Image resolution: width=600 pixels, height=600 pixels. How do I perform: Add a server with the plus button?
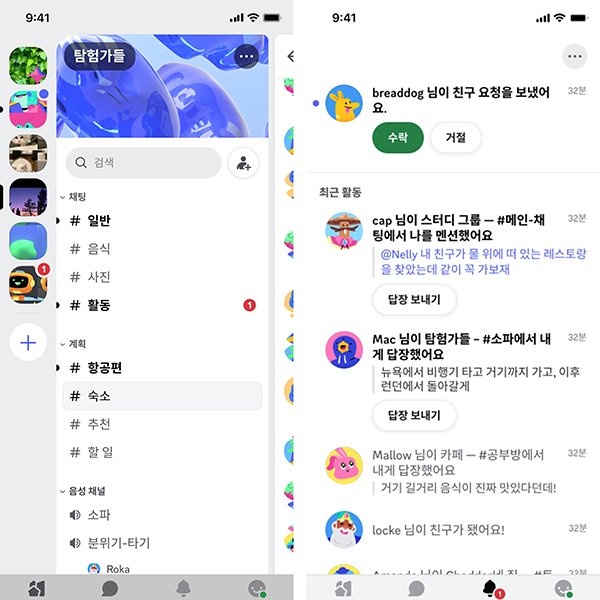(x=28, y=343)
